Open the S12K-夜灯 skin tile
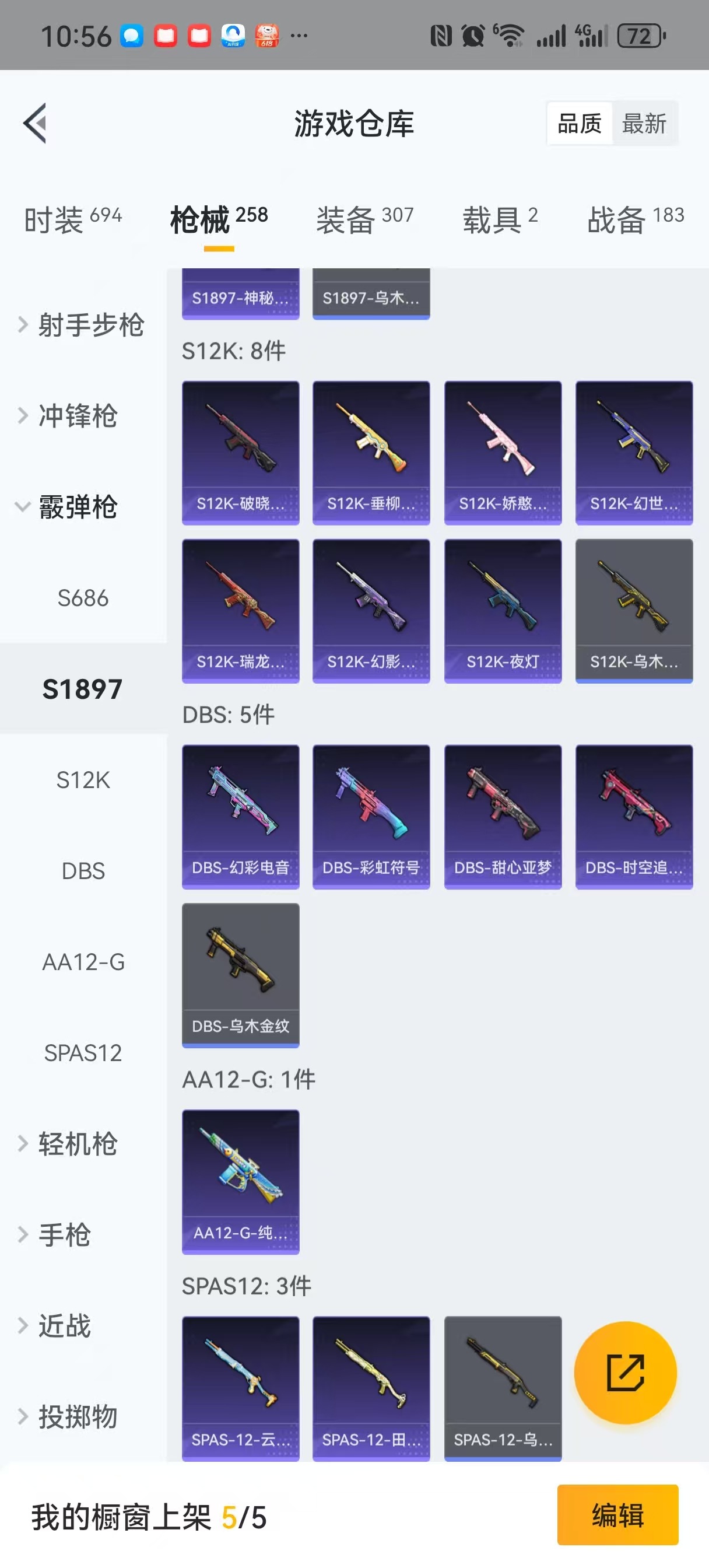The height and width of the screenshot is (1568, 709). point(503,611)
